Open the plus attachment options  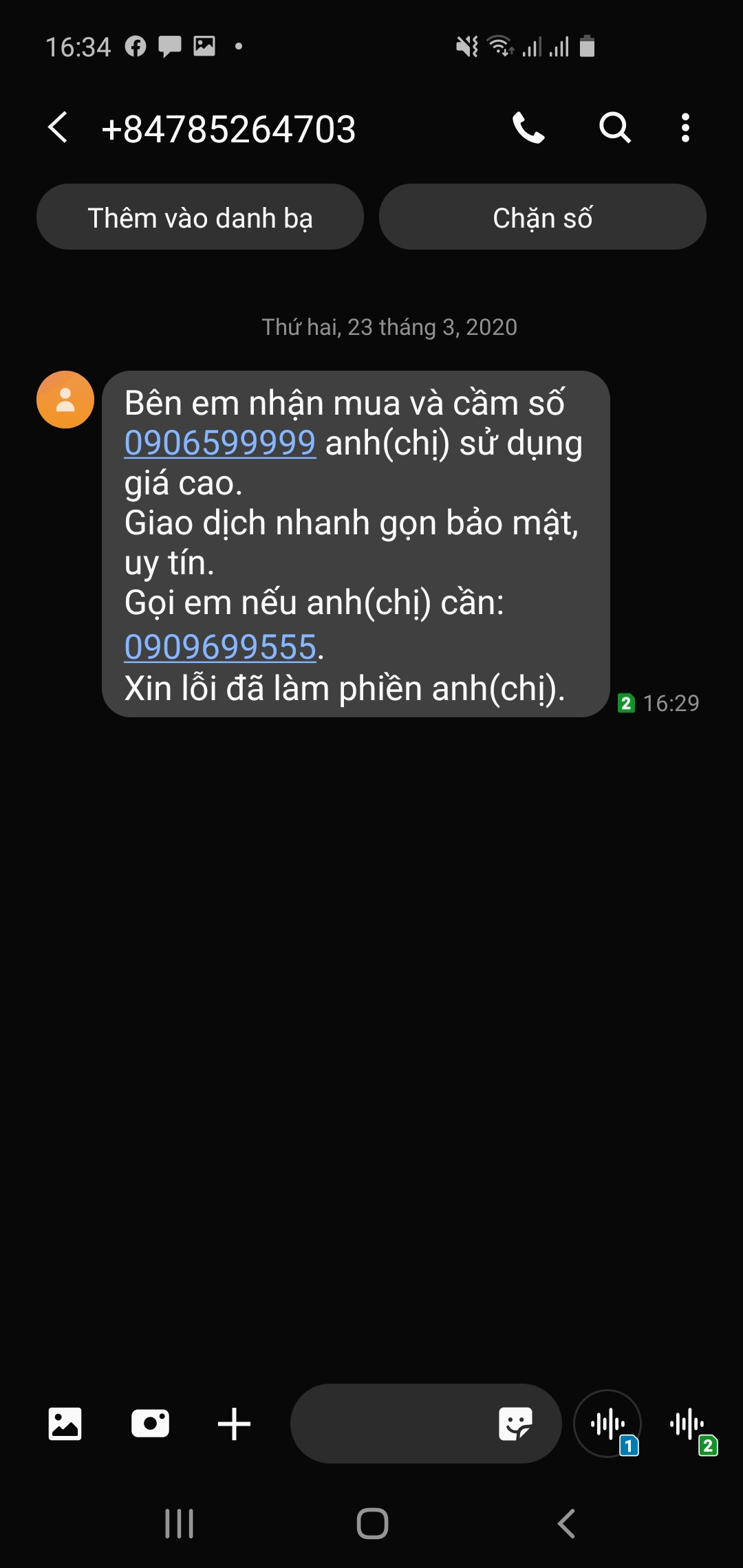[x=234, y=1424]
